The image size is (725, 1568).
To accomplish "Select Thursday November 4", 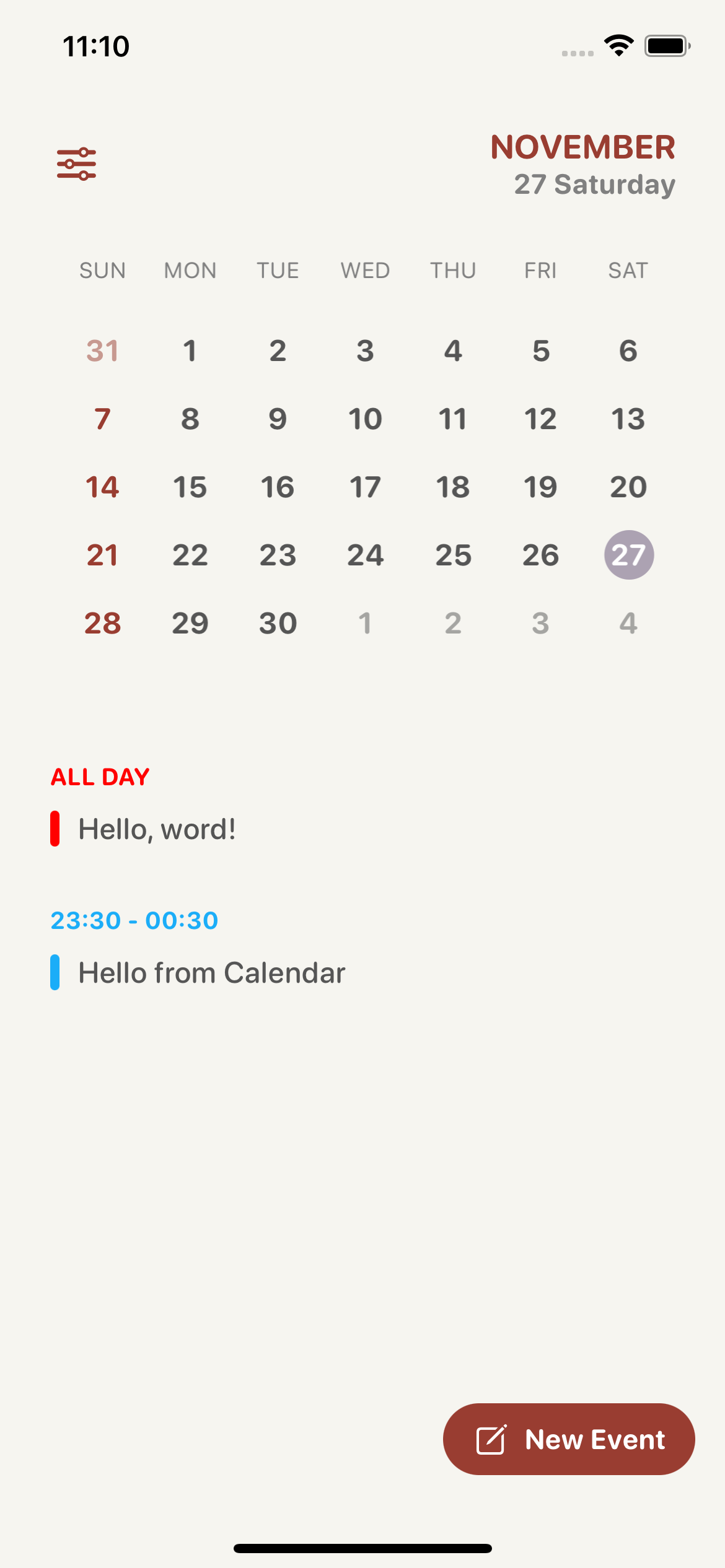I will 453,351.
